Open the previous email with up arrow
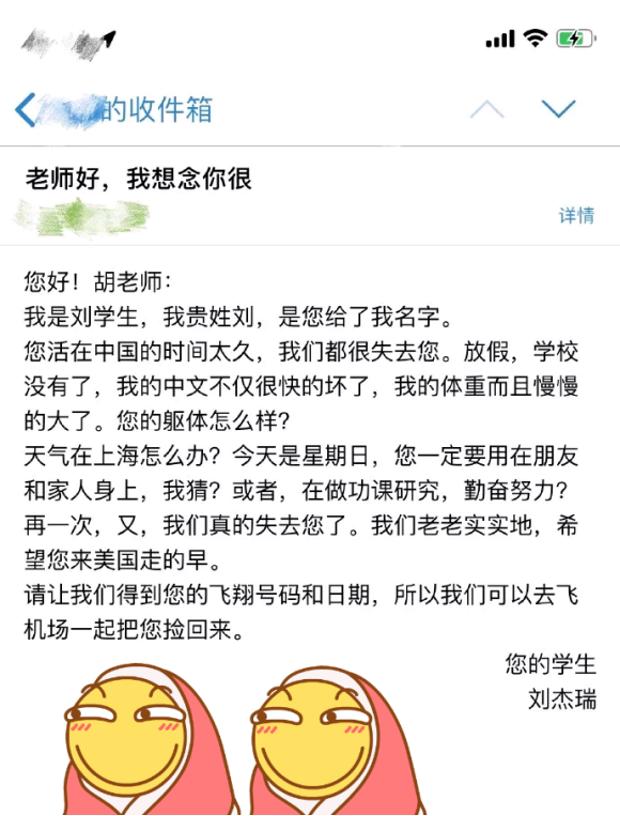The height and width of the screenshot is (816, 620). (487, 109)
